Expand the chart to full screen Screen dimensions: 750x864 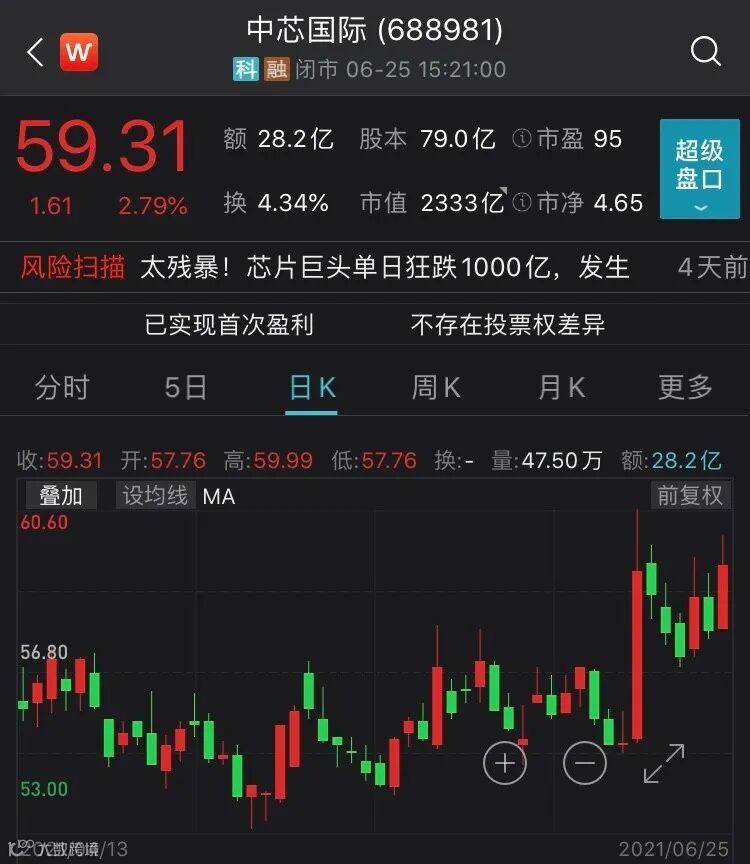[x=664, y=763]
